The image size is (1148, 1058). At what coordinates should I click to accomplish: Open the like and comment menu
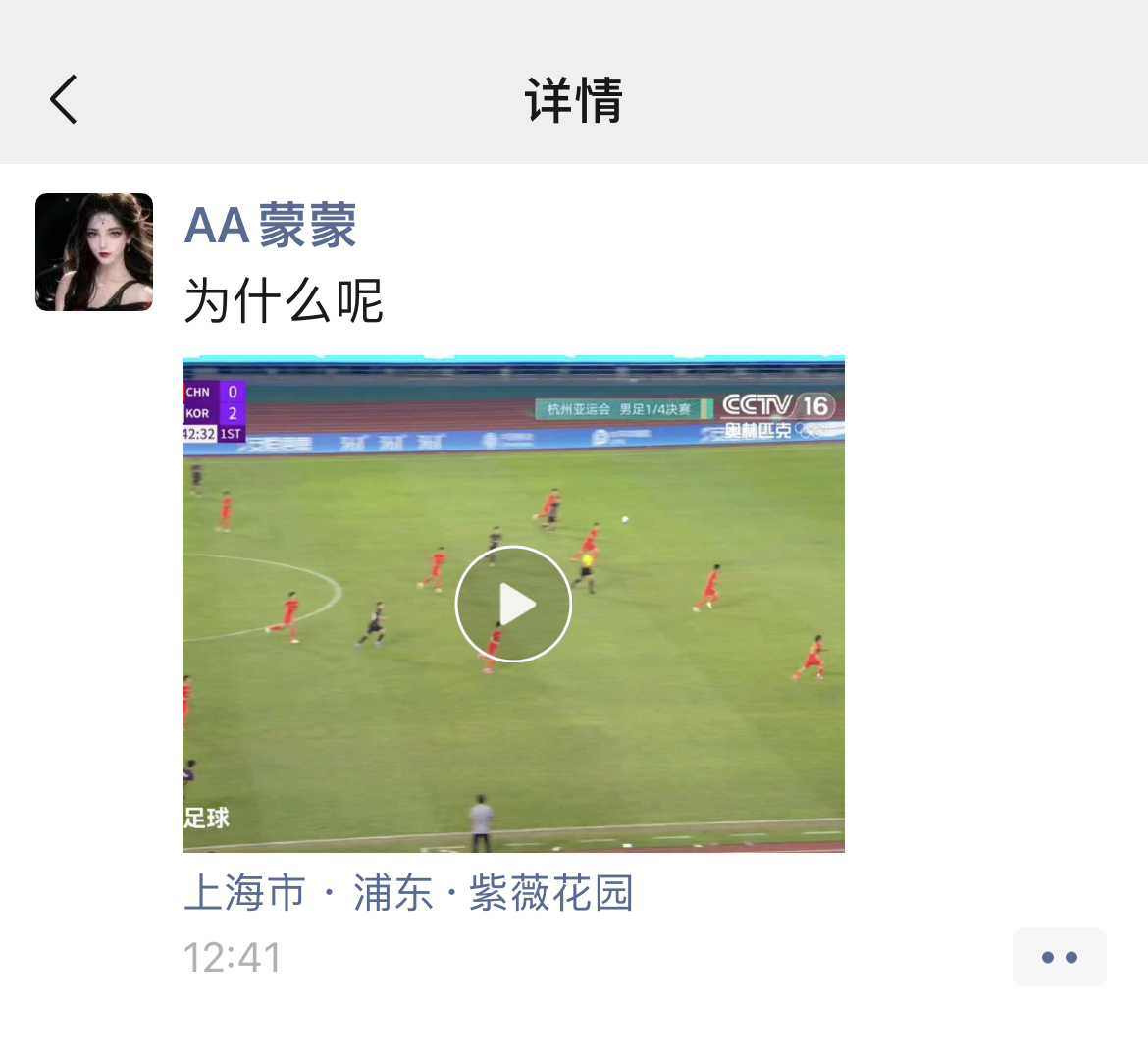[x=1059, y=957]
